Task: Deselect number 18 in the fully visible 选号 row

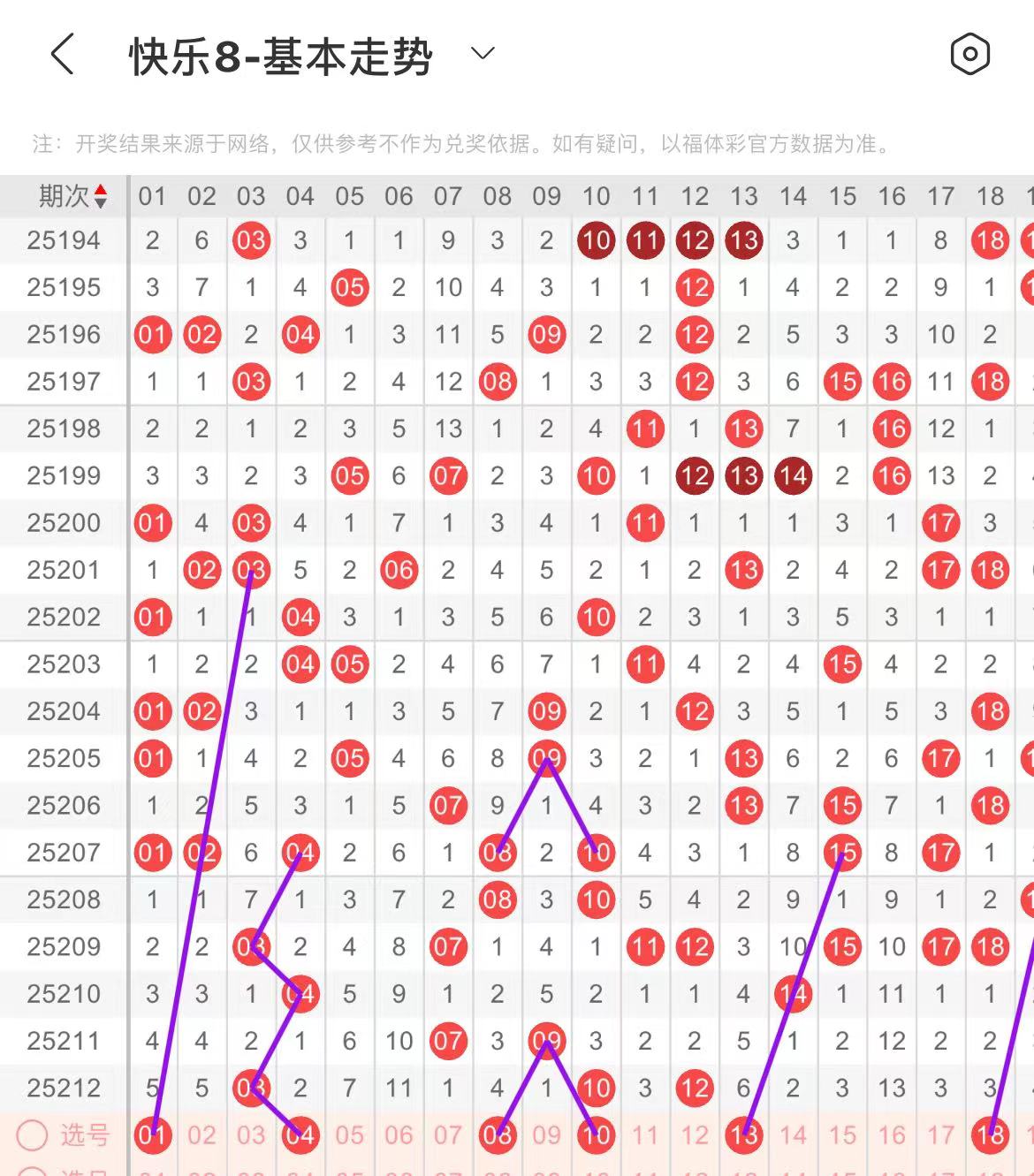Action: click(x=990, y=1135)
